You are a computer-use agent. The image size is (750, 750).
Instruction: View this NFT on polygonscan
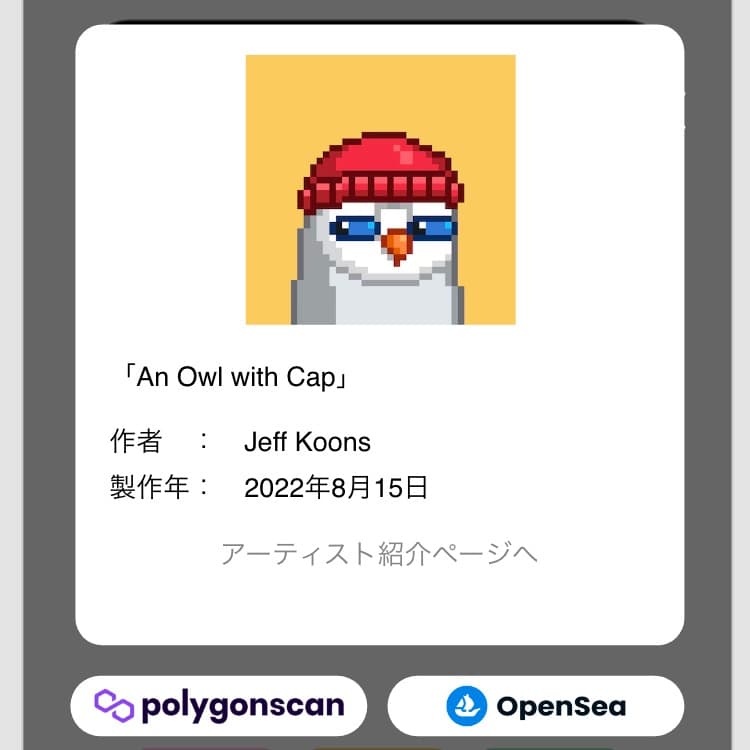pyautogui.click(x=219, y=706)
